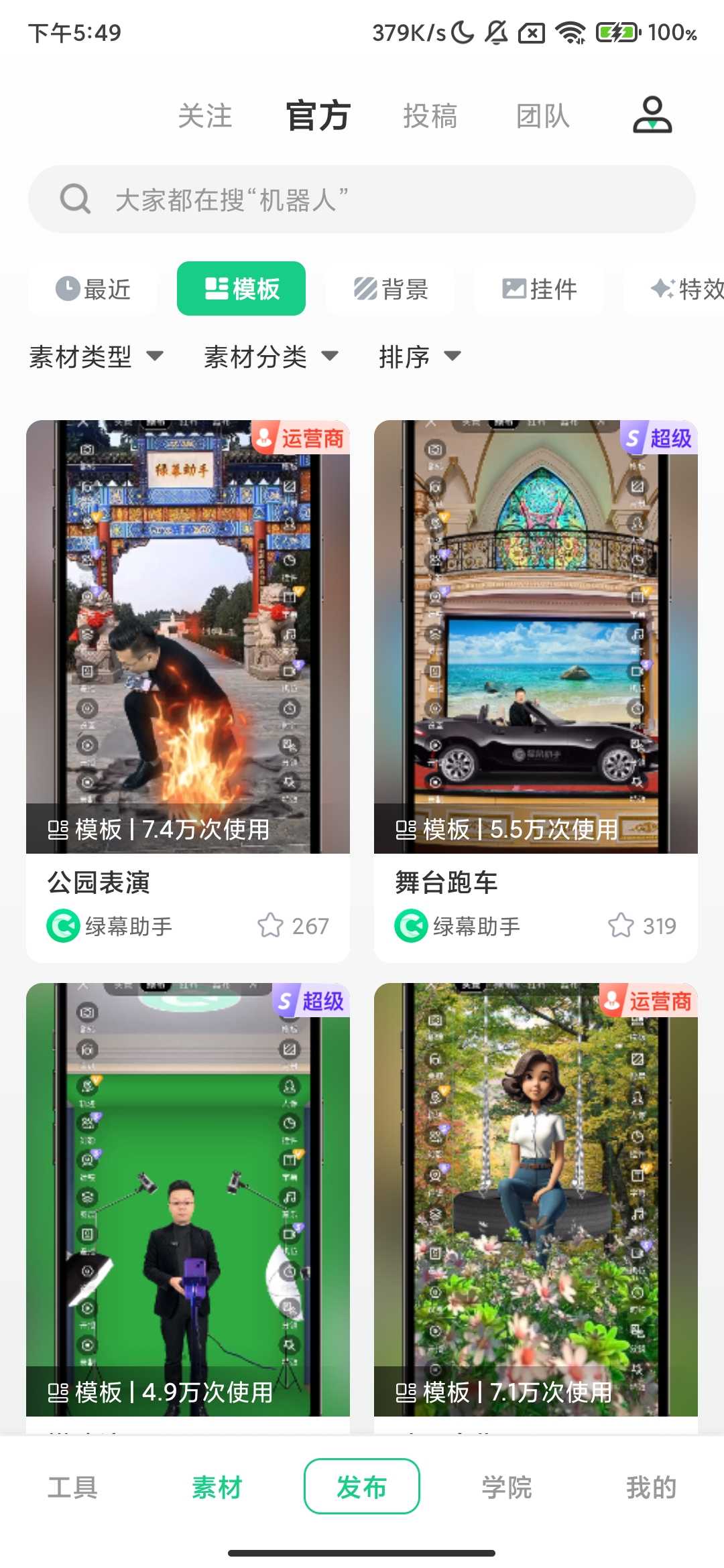Open the 舞台跑车 template card

(536, 637)
